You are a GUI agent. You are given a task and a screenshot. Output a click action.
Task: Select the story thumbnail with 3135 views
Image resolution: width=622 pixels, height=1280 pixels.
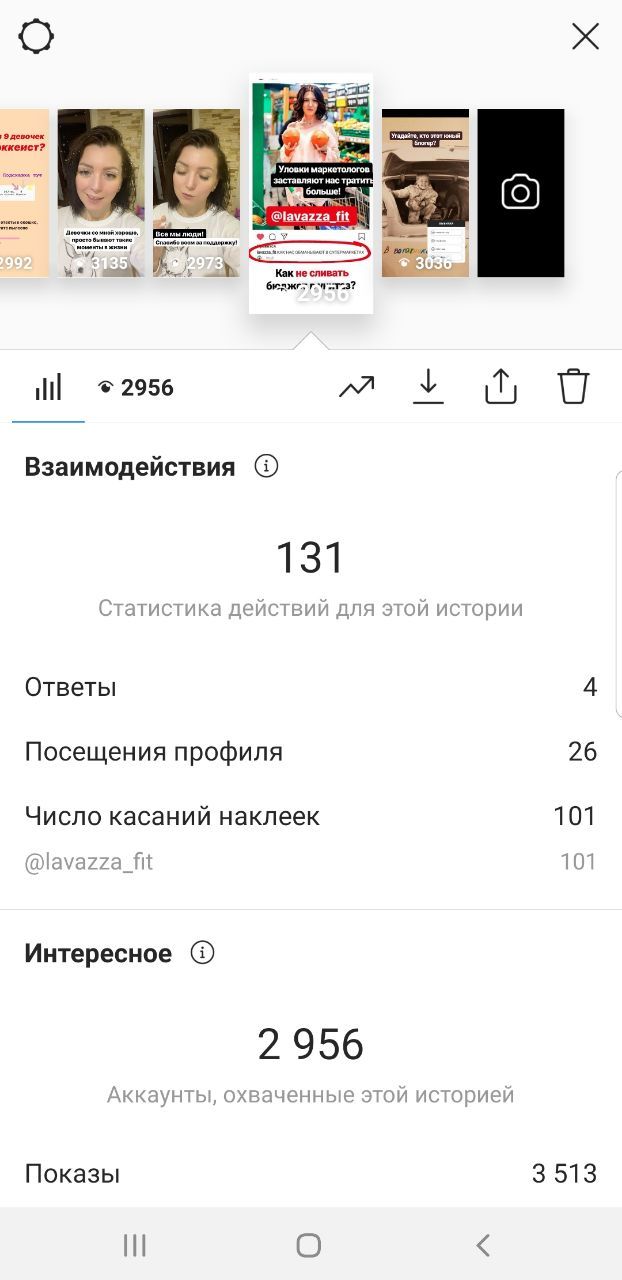[100, 193]
